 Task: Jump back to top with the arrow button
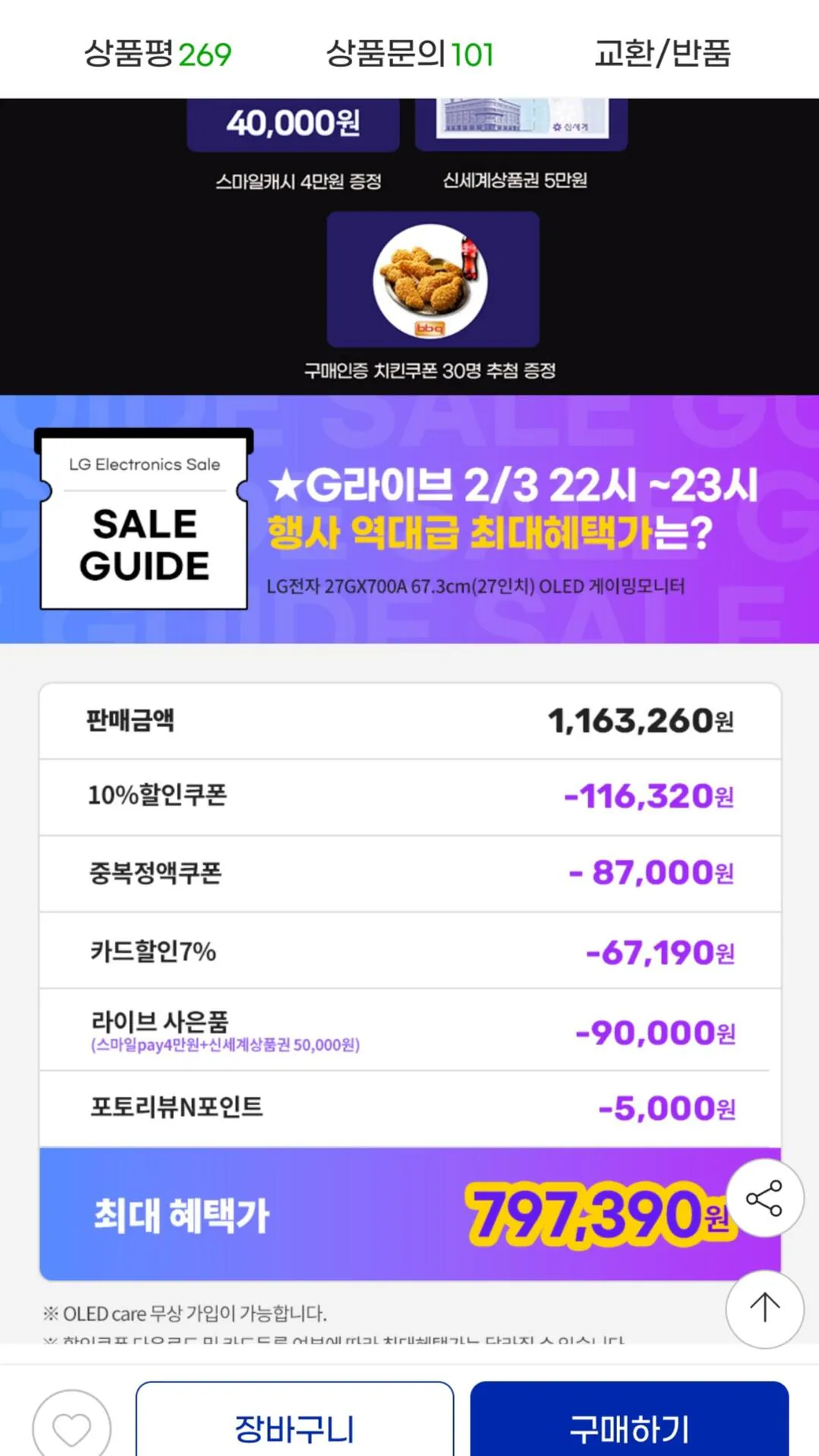pyautogui.click(x=764, y=1309)
